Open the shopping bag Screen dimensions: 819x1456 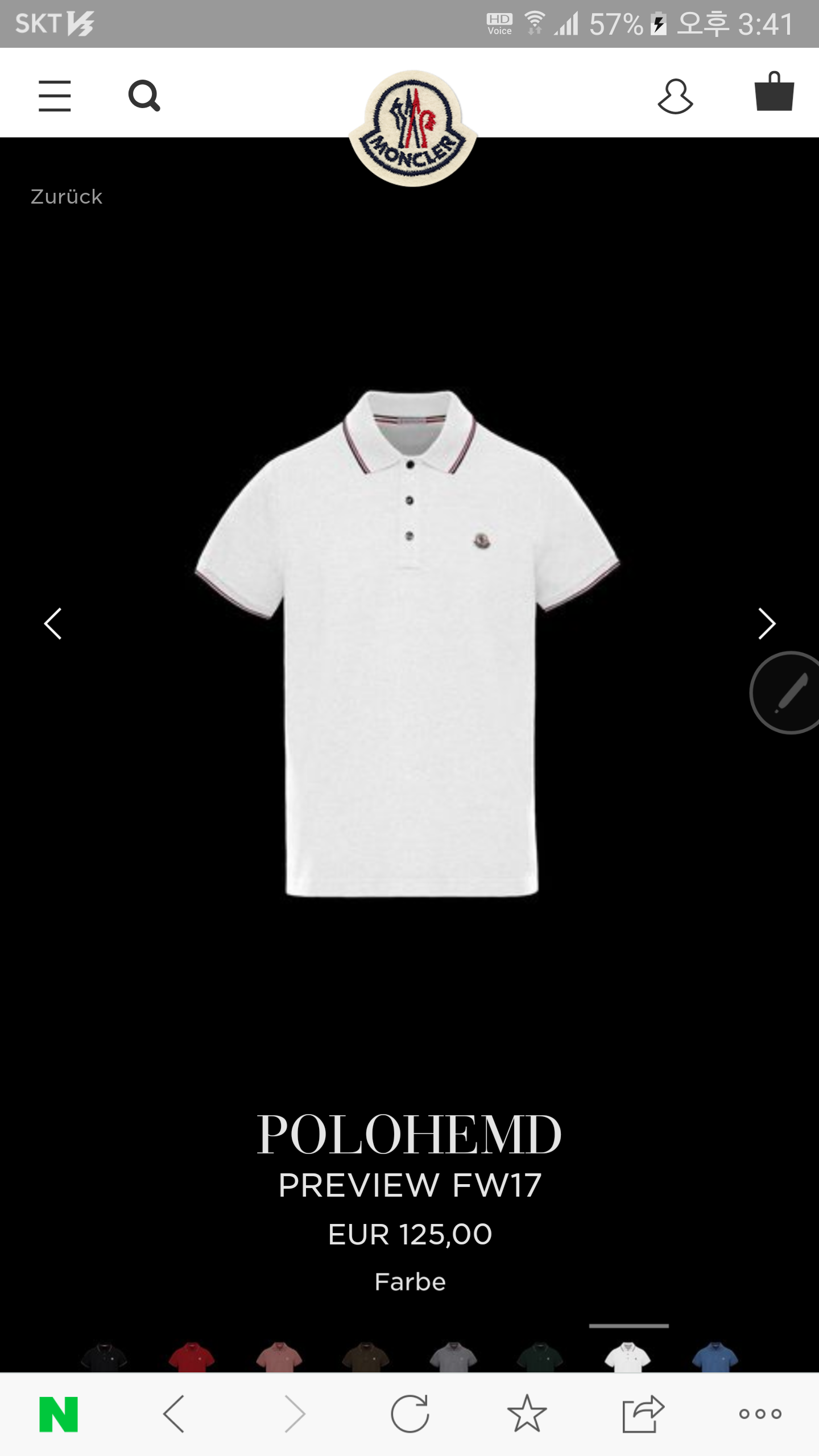tap(774, 92)
